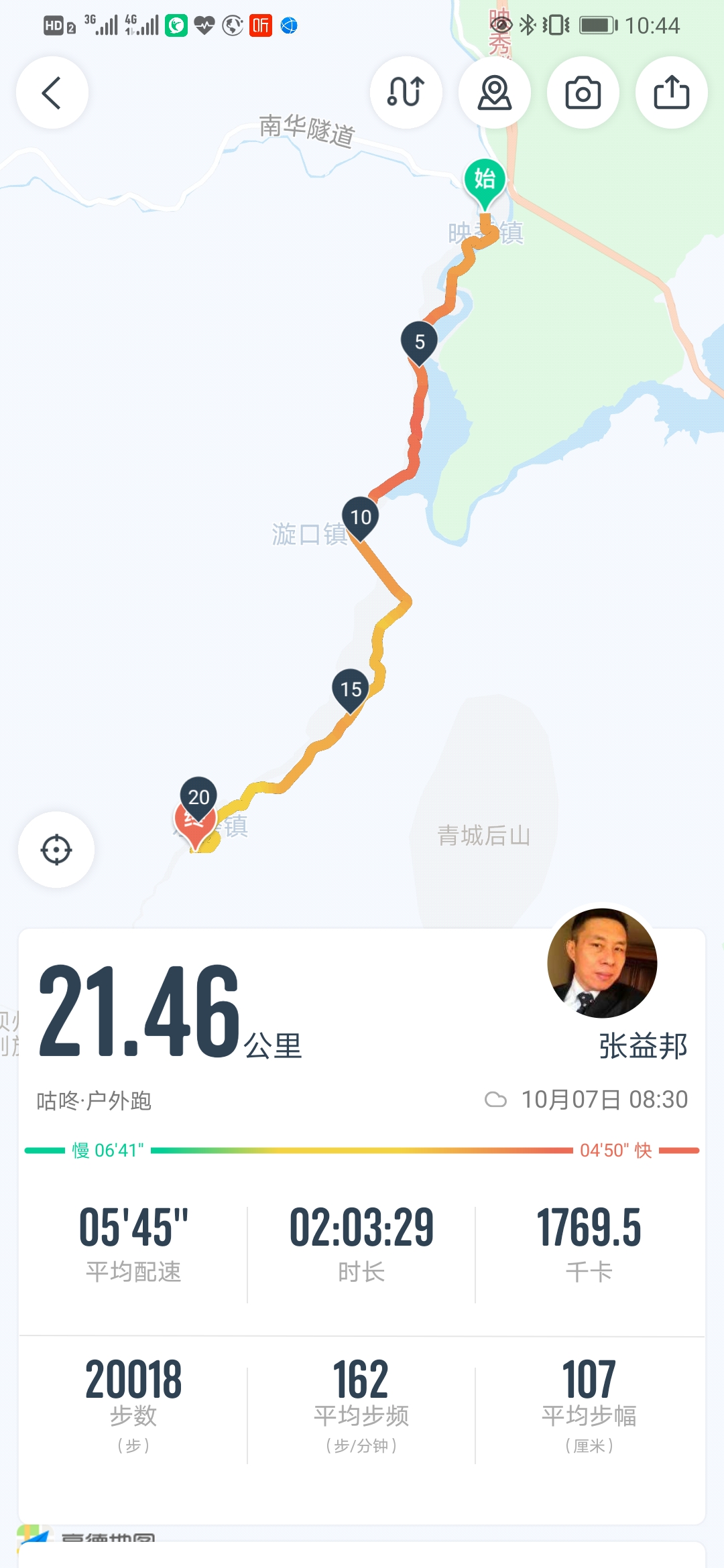Open 张益邦's profile avatar
The height and width of the screenshot is (1568, 724).
pos(602,963)
